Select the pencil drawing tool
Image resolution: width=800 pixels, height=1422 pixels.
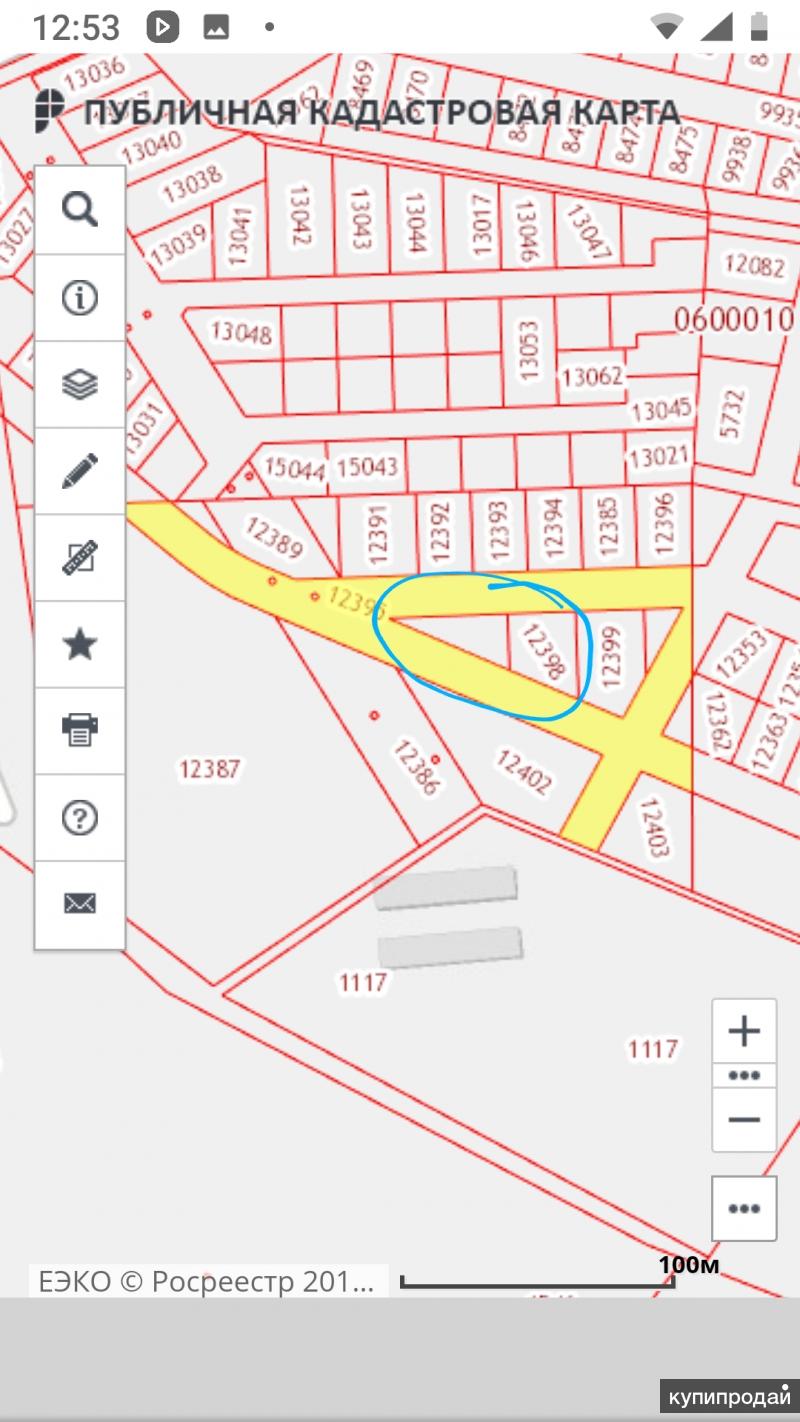(80, 471)
